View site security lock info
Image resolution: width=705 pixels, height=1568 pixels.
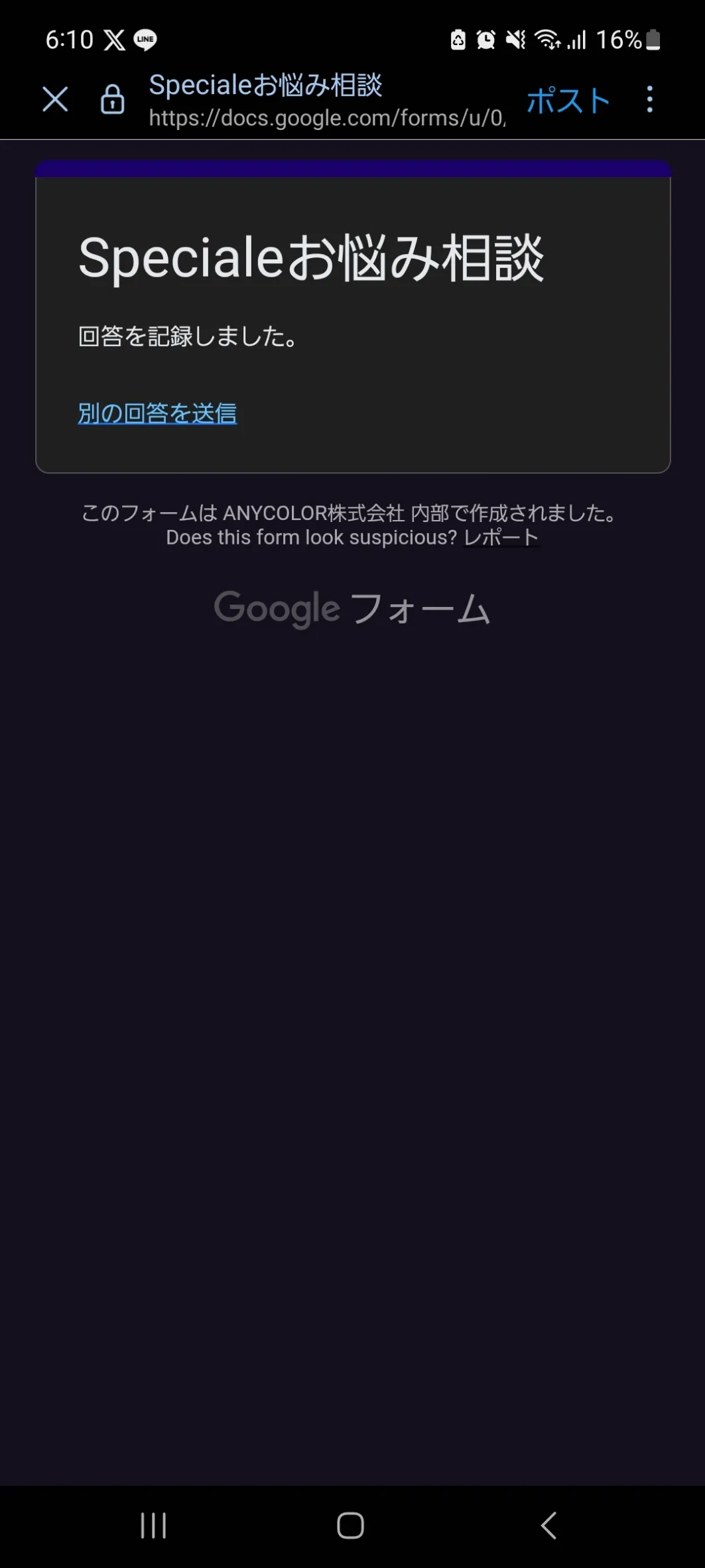coord(112,99)
